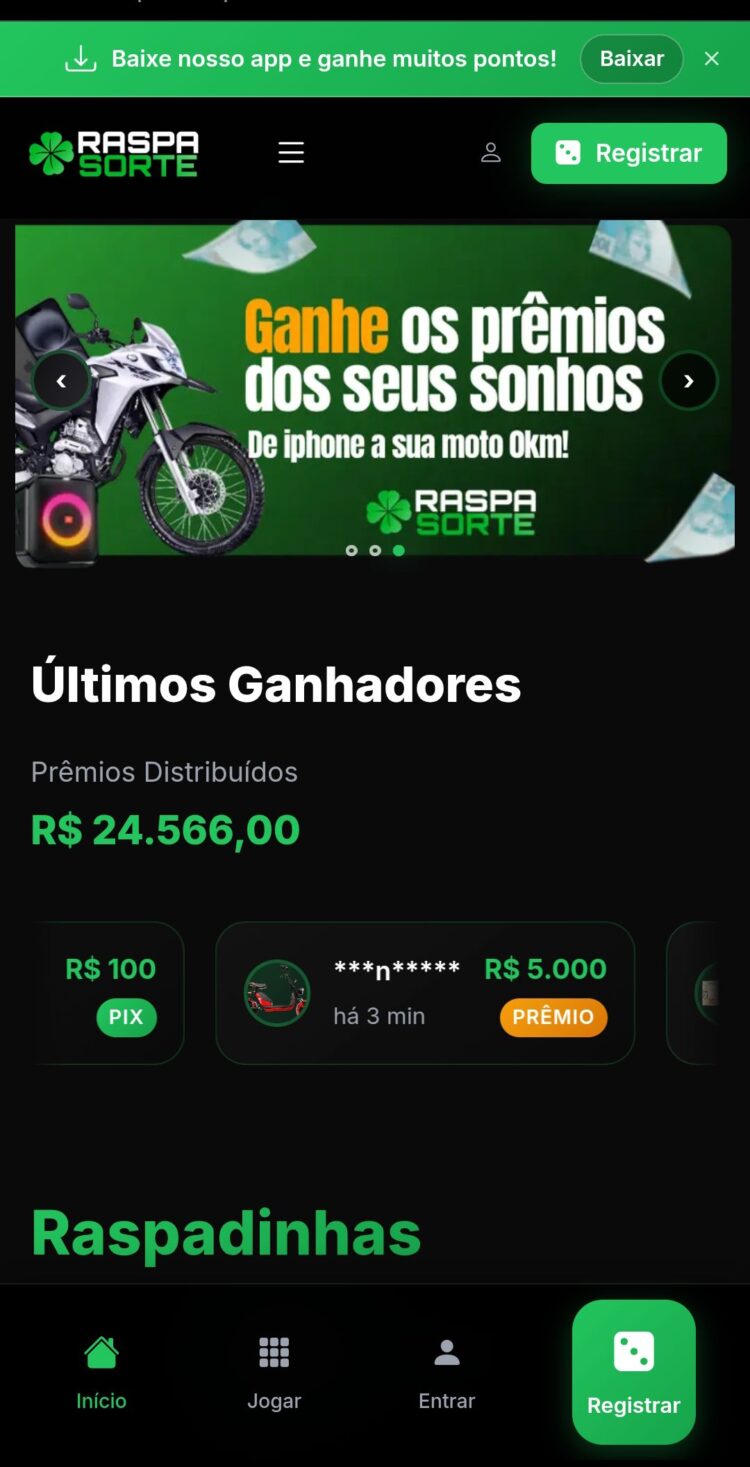Click the user profile icon in the header
Viewport: 750px width, 1467px height.
[x=490, y=152]
